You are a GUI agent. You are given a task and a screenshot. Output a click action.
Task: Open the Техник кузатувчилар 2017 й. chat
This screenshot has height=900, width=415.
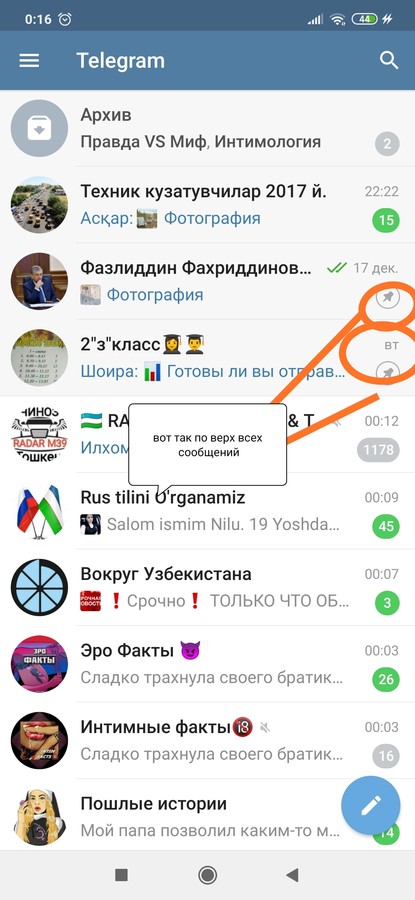click(x=207, y=205)
